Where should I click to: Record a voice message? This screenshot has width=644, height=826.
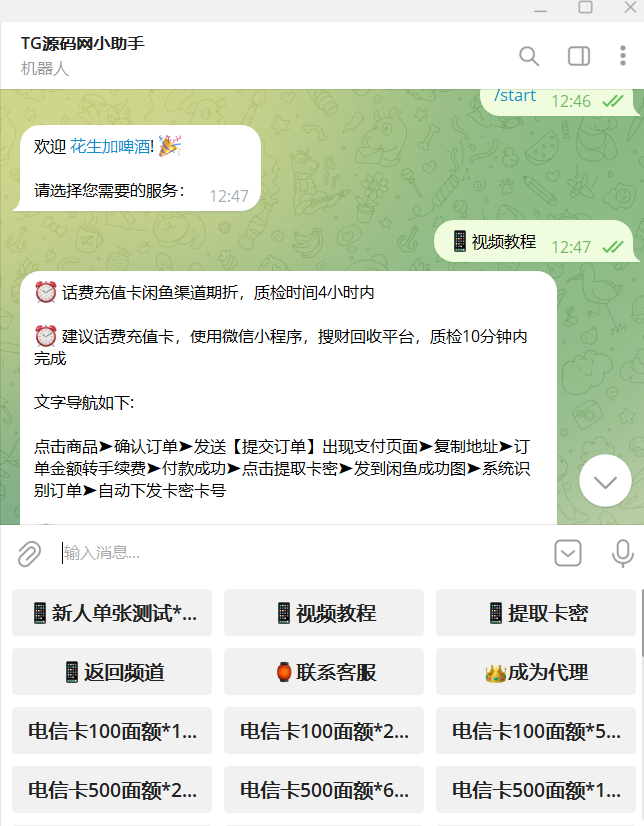coord(622,552)
